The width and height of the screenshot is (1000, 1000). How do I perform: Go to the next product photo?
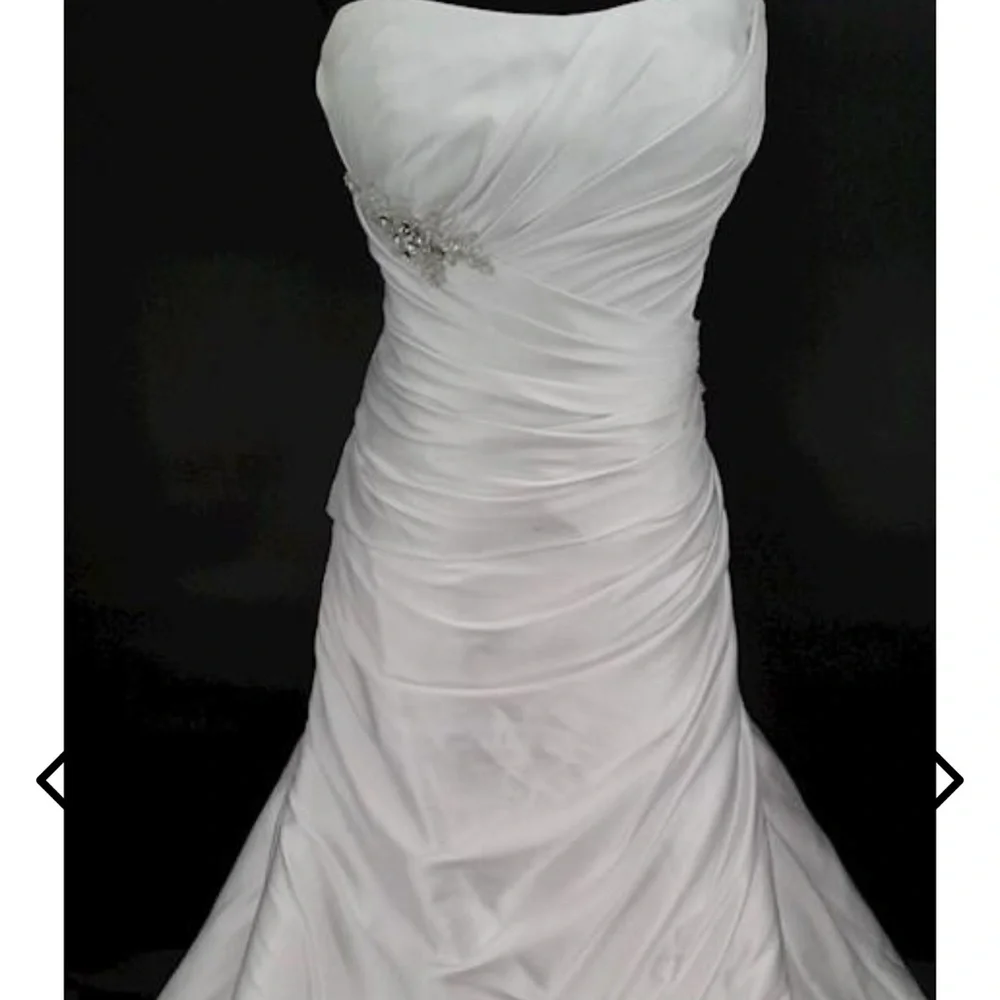pyautogui.click(x=948, y=780)
